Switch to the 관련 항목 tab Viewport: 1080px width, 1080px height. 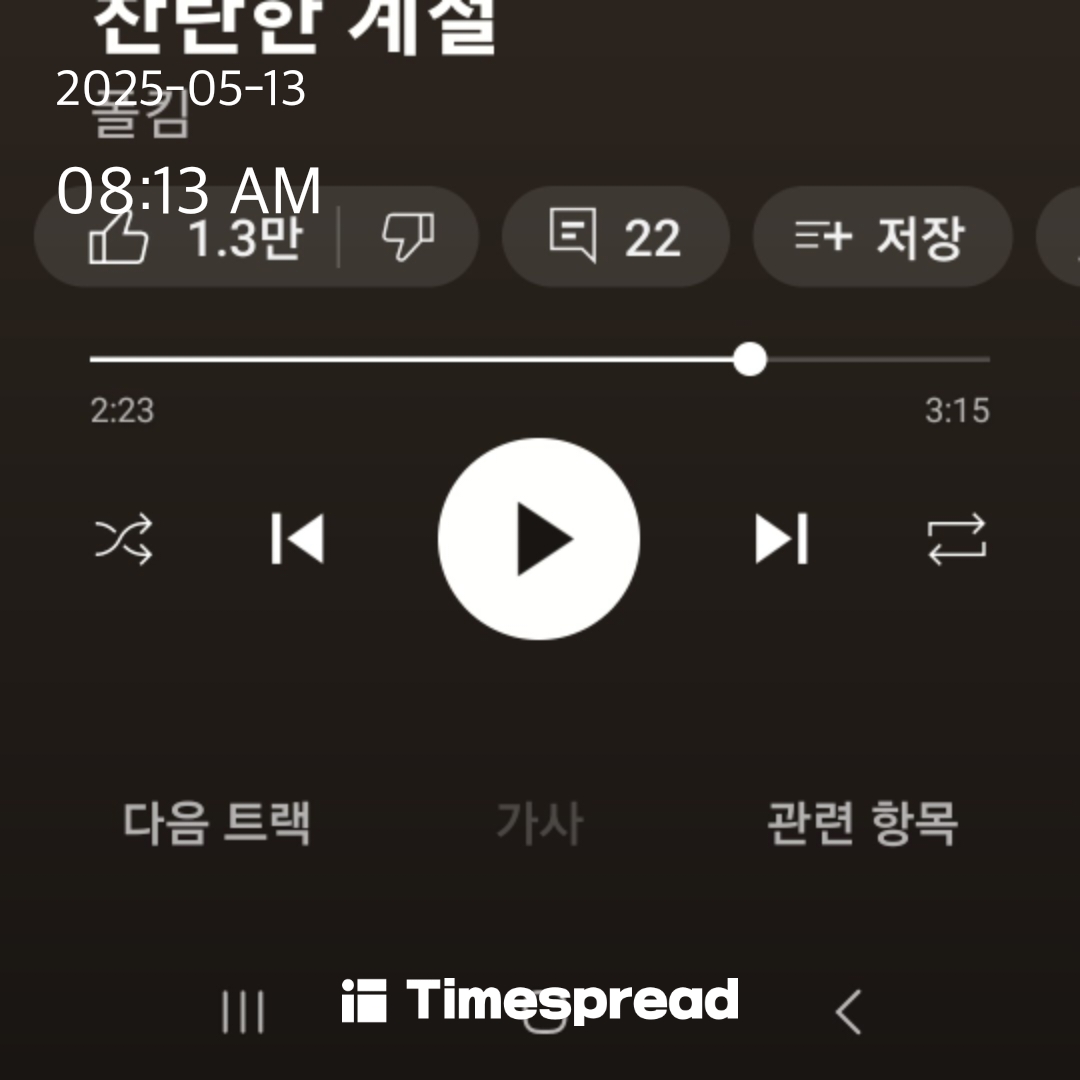click(x=862, y=823)
